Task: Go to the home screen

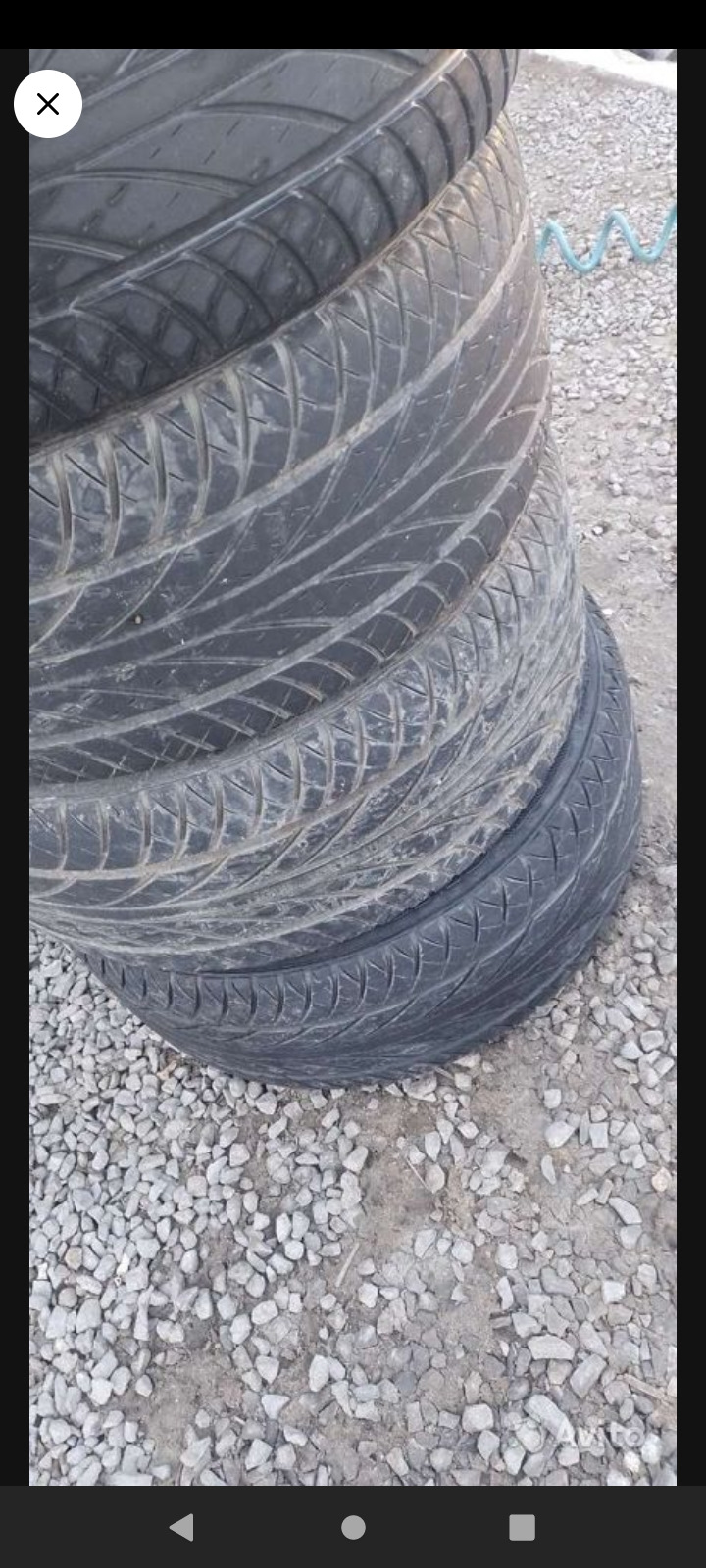Action: pos(353,1527)
